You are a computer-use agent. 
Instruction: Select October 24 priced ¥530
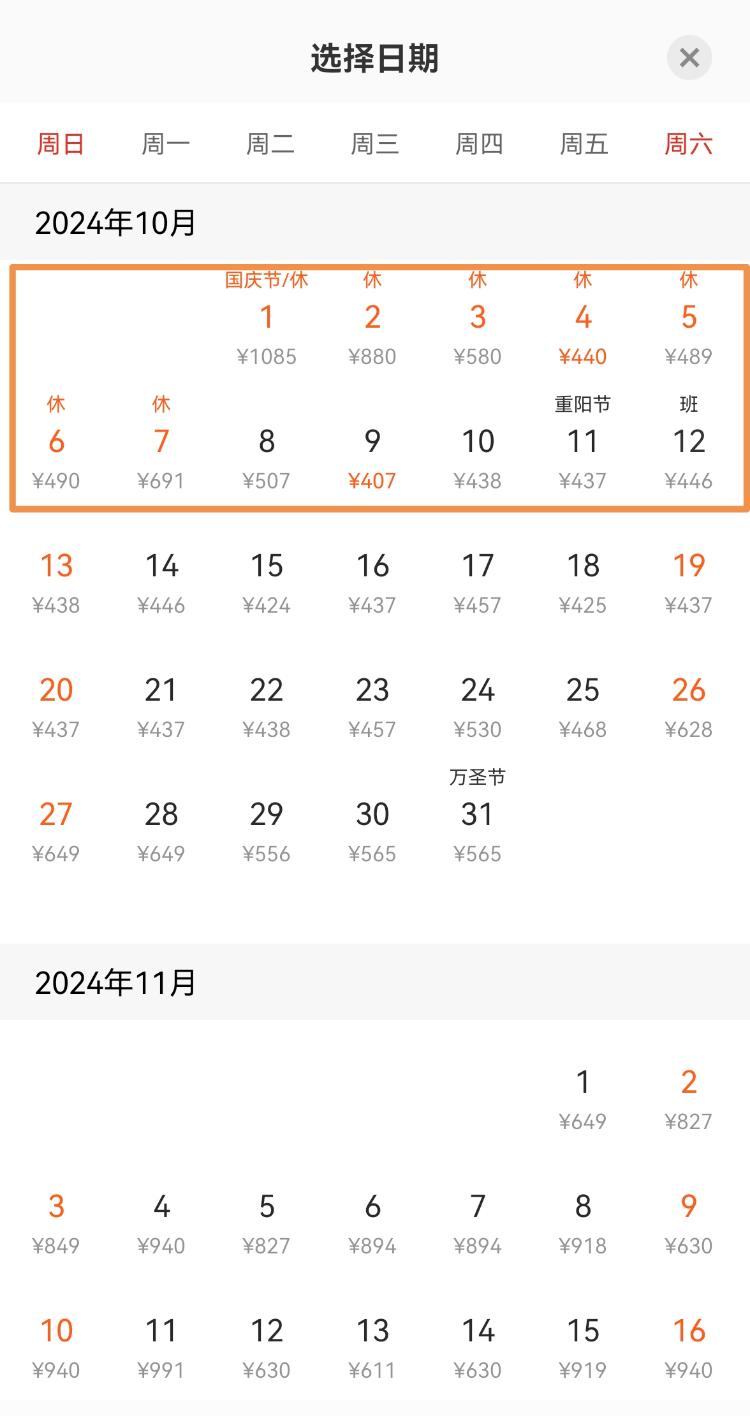478,702
